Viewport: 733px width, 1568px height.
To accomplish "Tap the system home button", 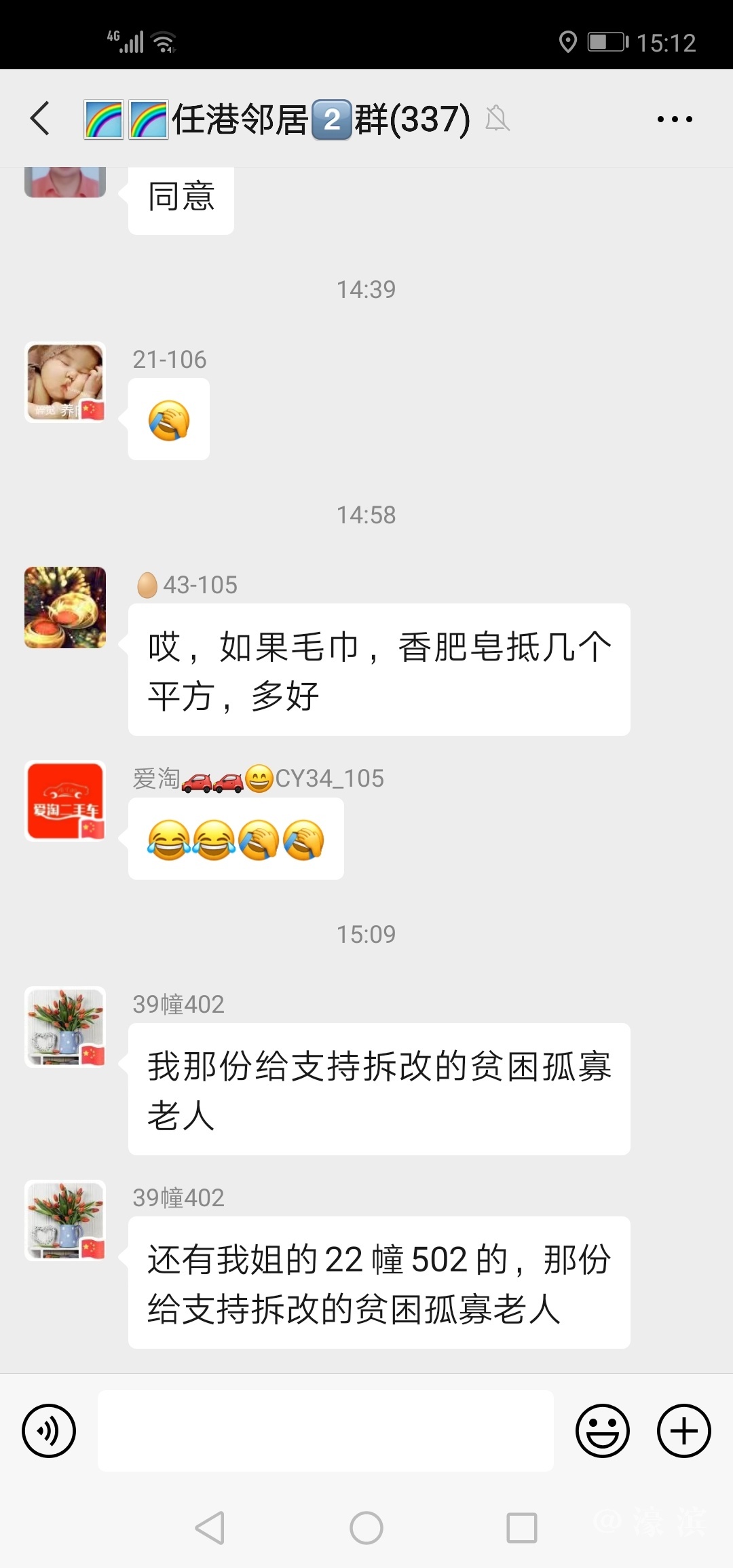I will tap(366, 1528).
